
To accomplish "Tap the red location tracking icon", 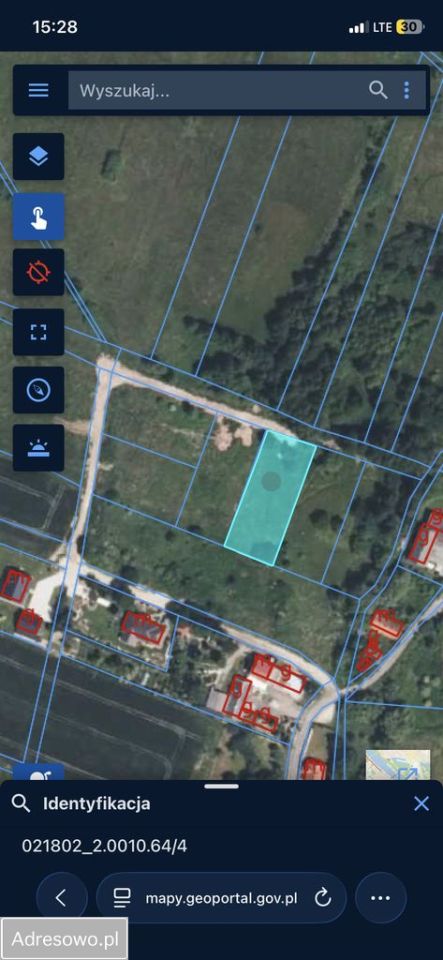I will point(39,272).
